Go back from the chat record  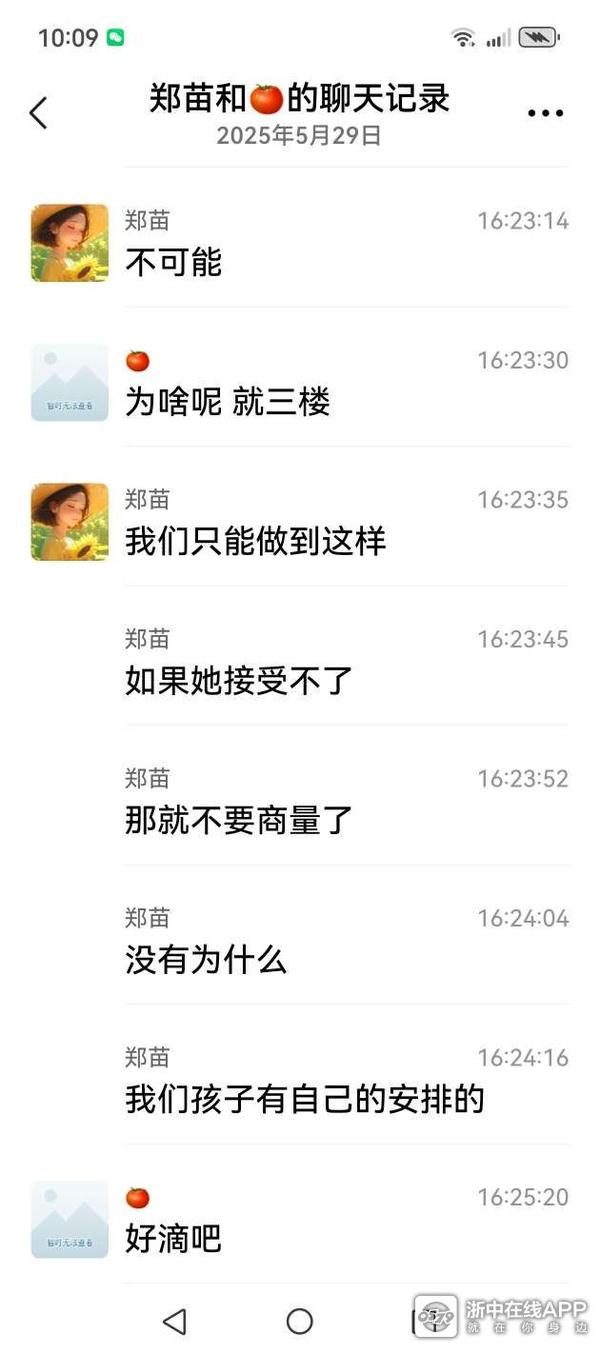coord(39,113)
